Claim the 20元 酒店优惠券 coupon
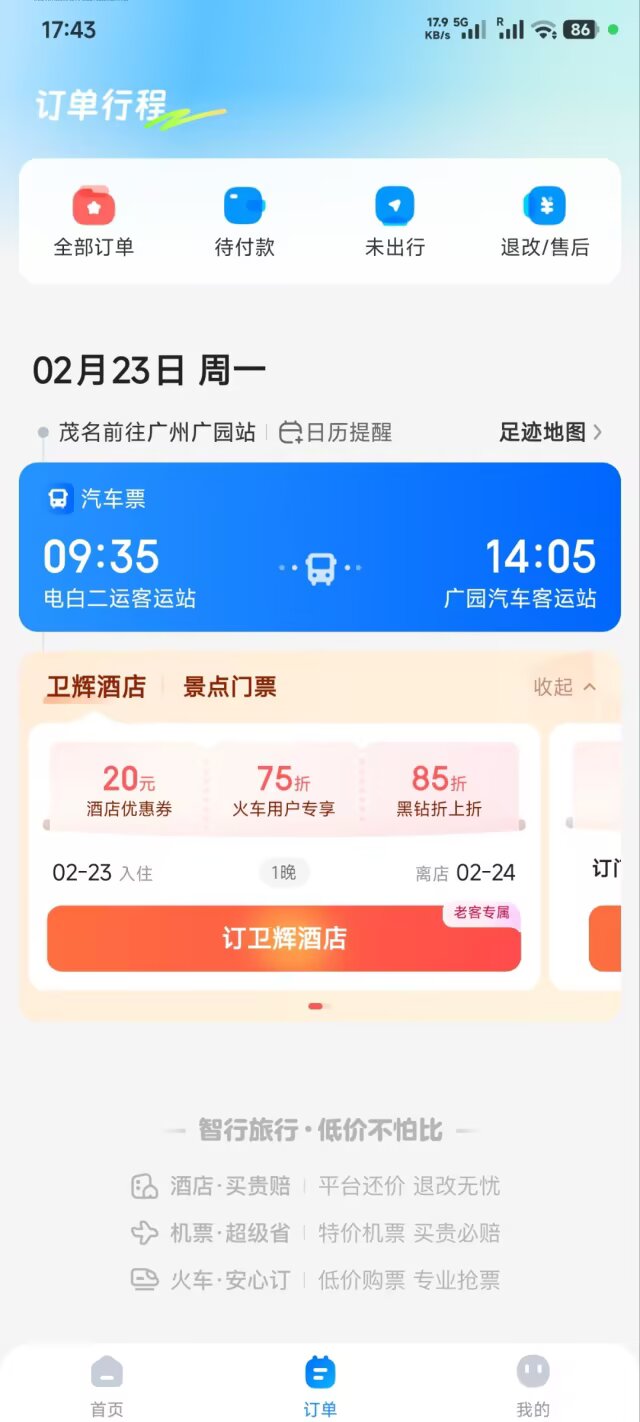This screenshot has height=1422, width=640. point(128,790)
